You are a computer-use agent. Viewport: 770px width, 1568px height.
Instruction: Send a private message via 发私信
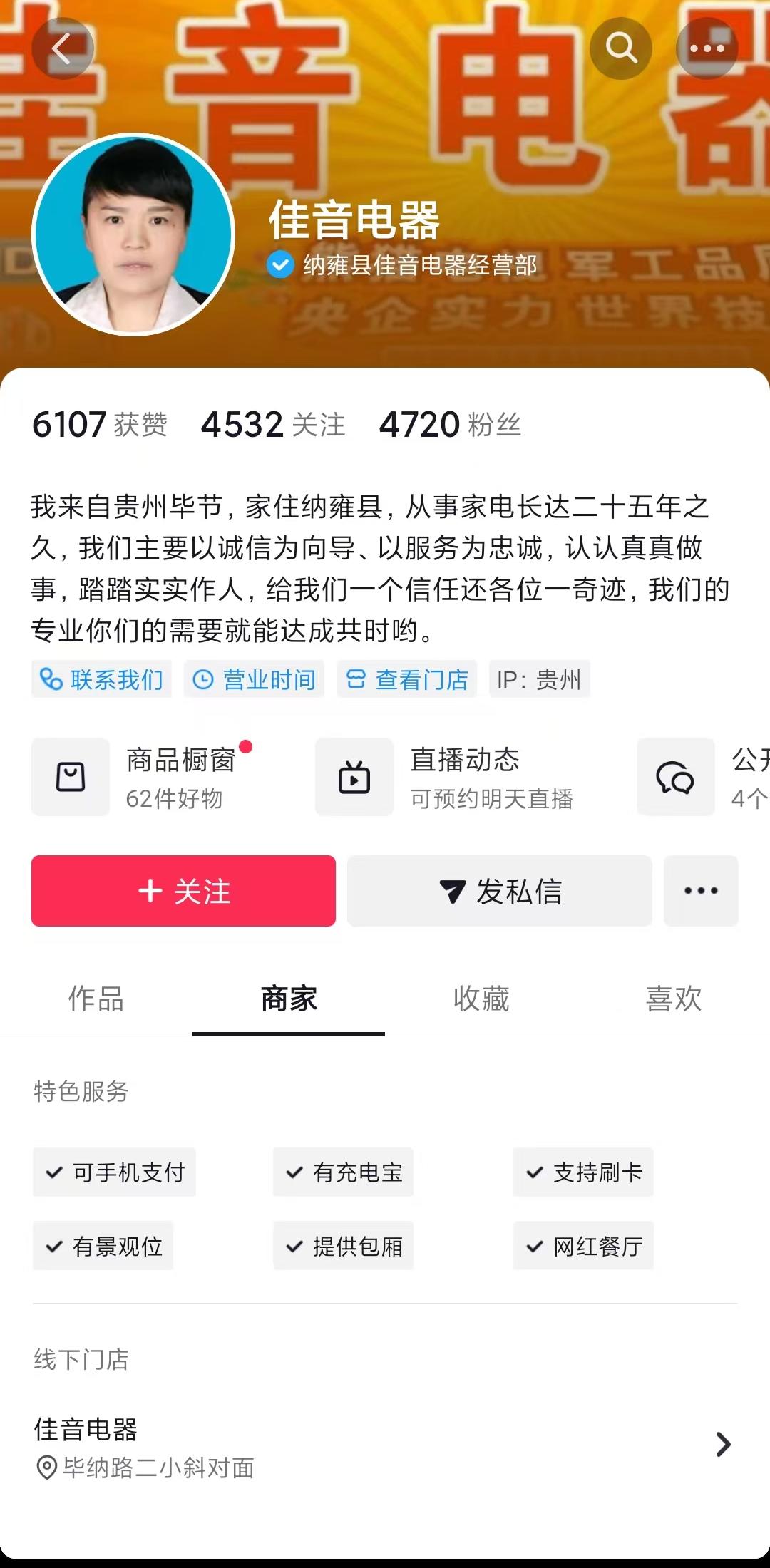500,891
